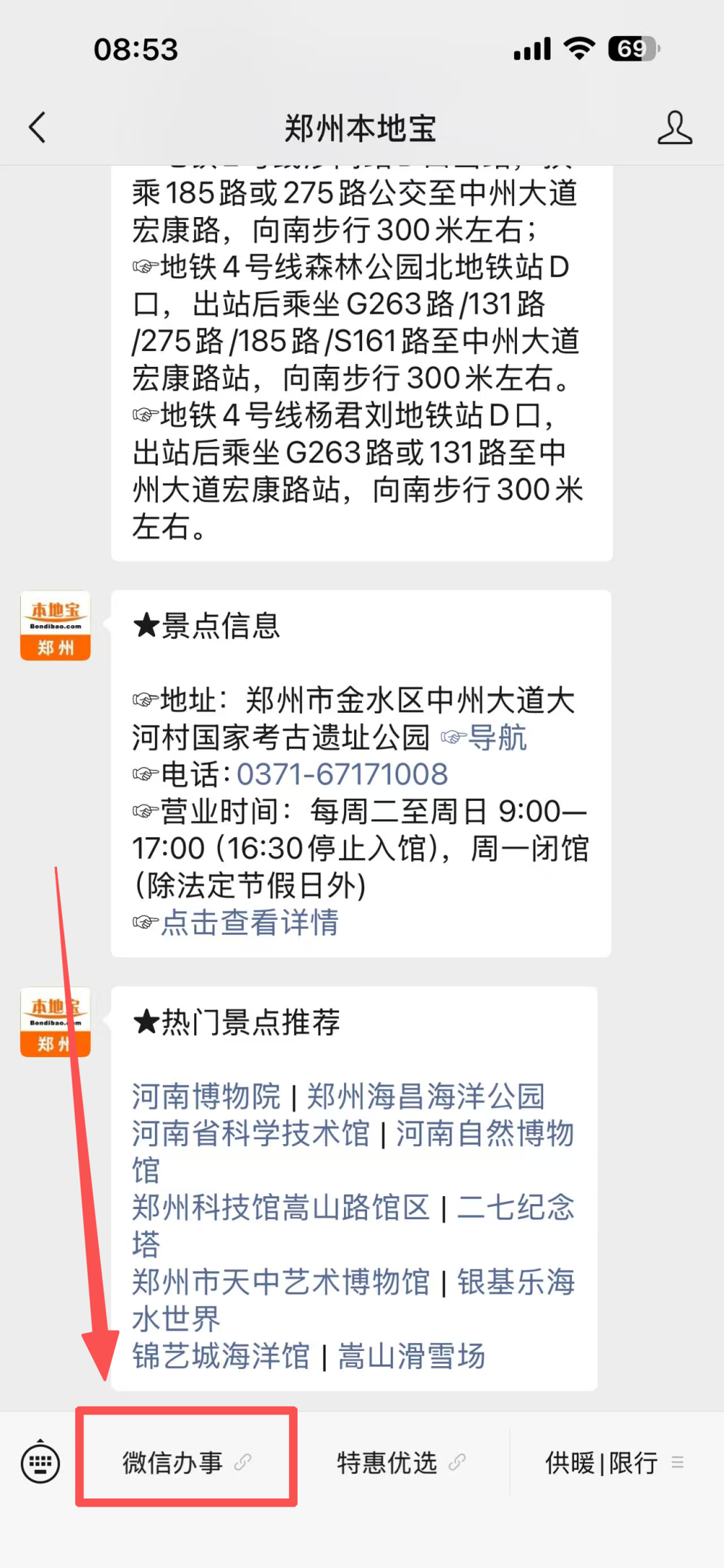
Task: Open the account profile via person icon
Action: pos(675,126)
